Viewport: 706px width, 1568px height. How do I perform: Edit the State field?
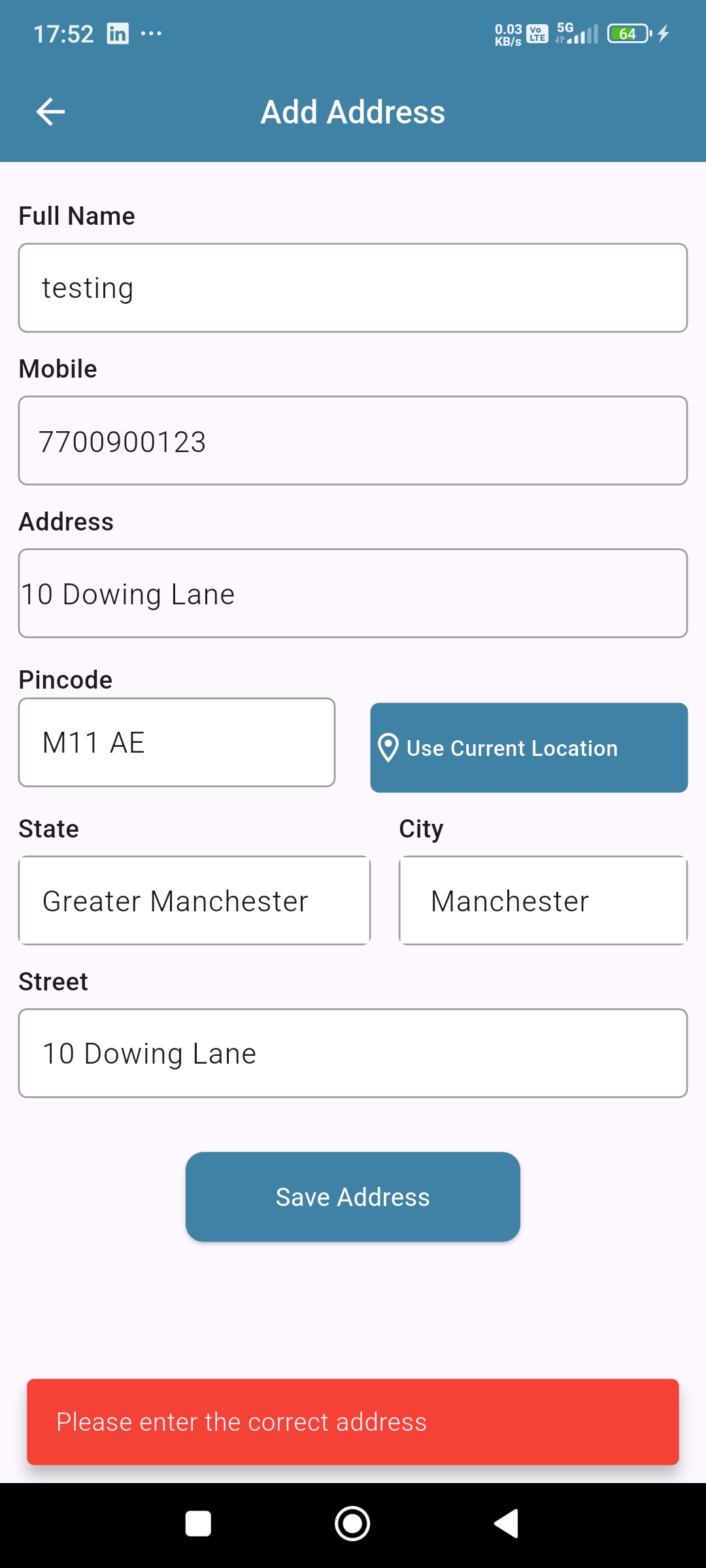pos(194,901)
